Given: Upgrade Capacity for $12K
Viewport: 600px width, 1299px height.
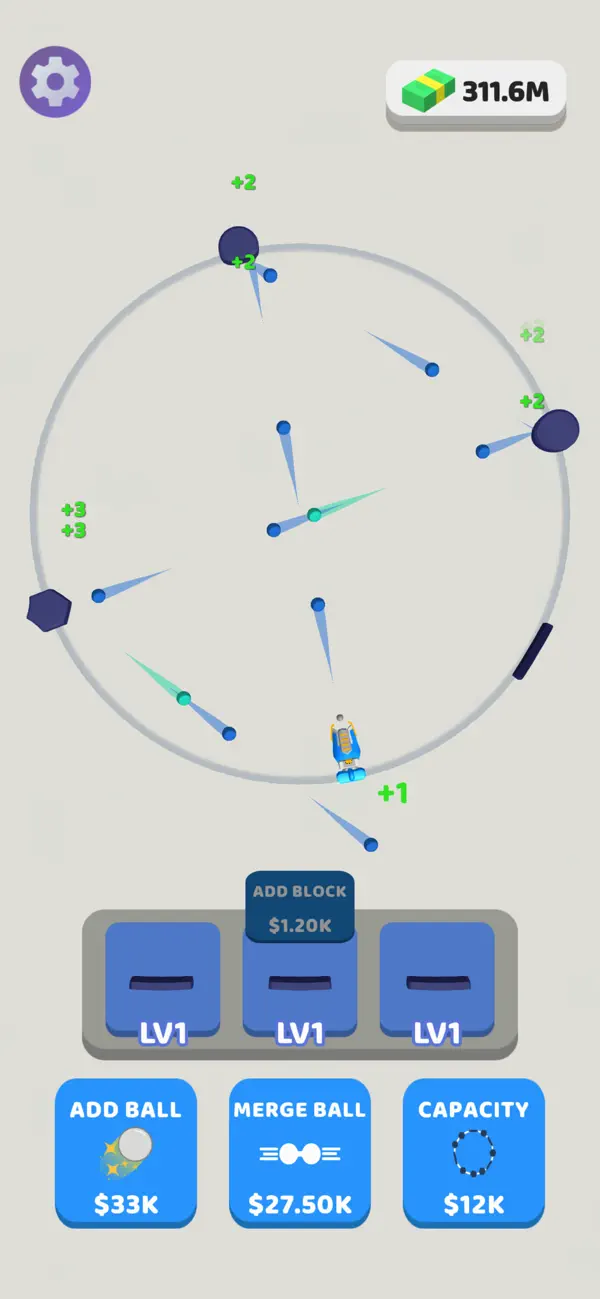Looking at the screenshot, I should coord(474,1153).
